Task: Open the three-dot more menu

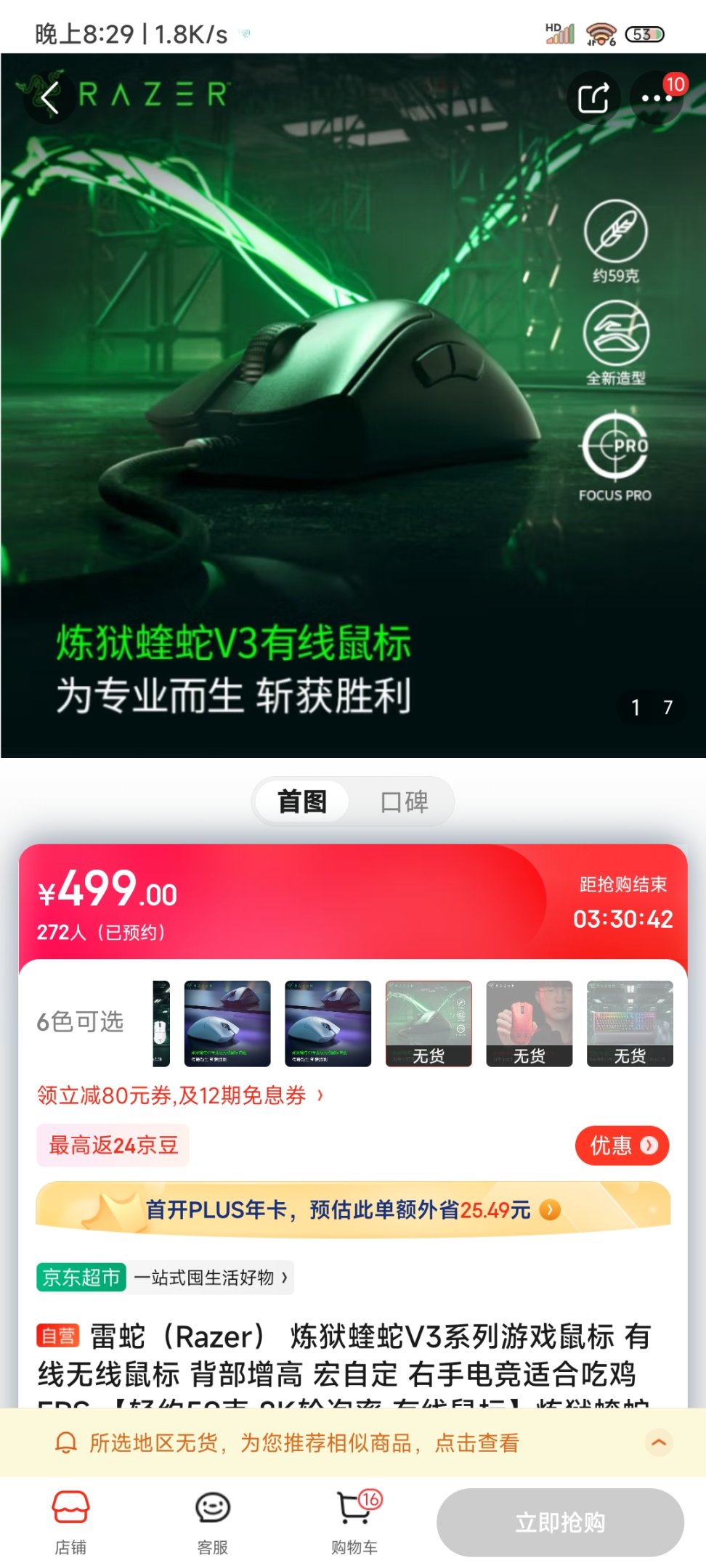Action: pyautogui.click(x=656, y=98)
